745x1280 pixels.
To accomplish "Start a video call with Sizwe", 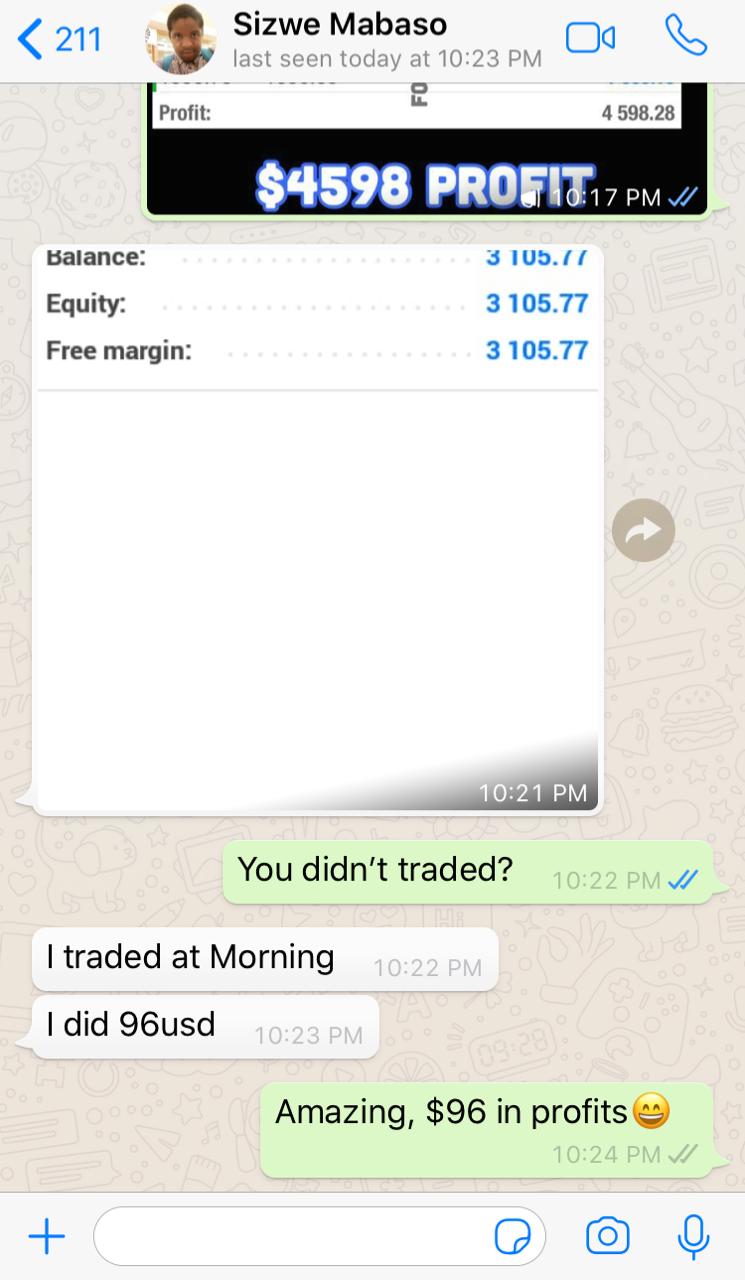I will tap(590, 39).
